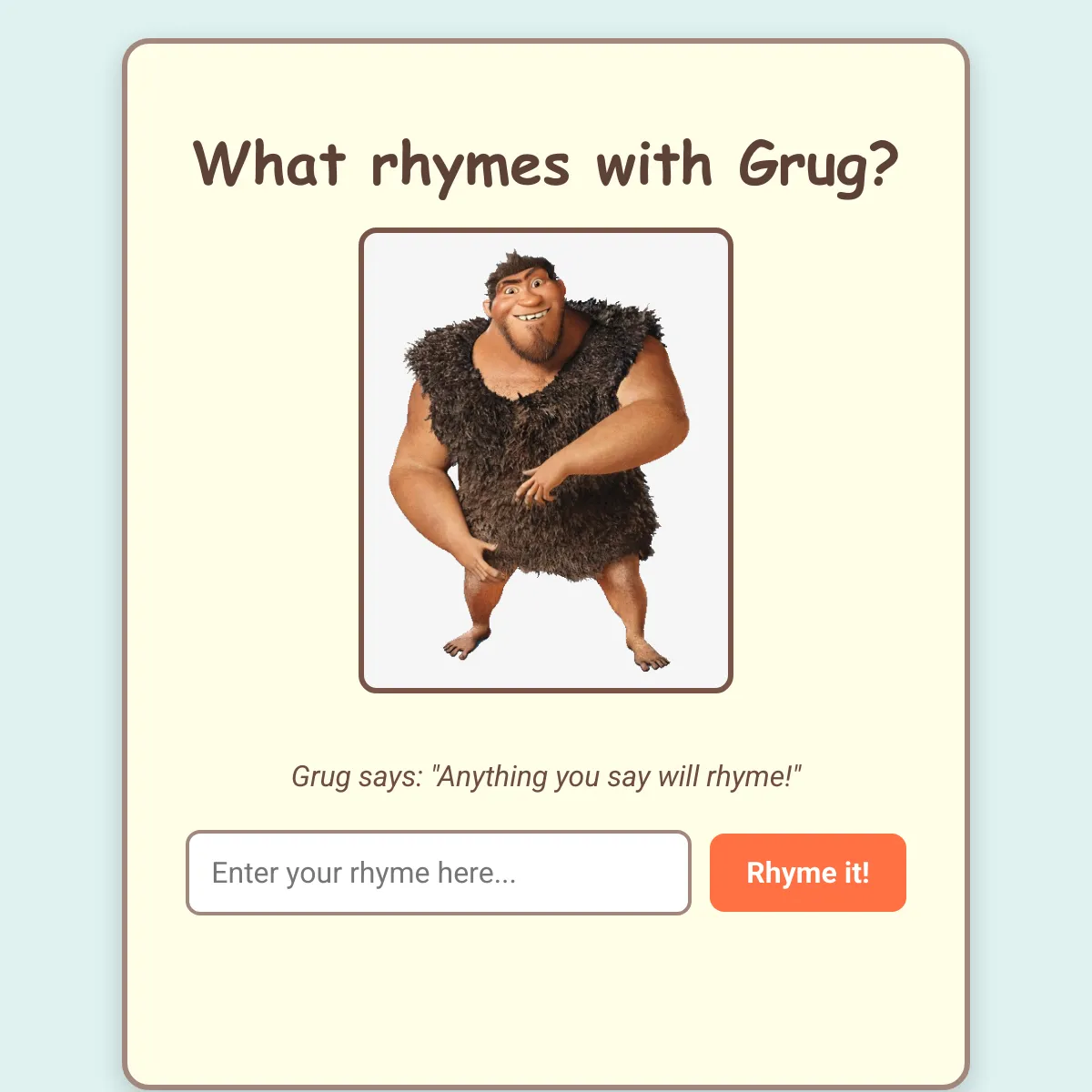1092x1092 pixels.
Task: Focus the rhyme text field
Action: pyautogui.click(x=438, y=873)
